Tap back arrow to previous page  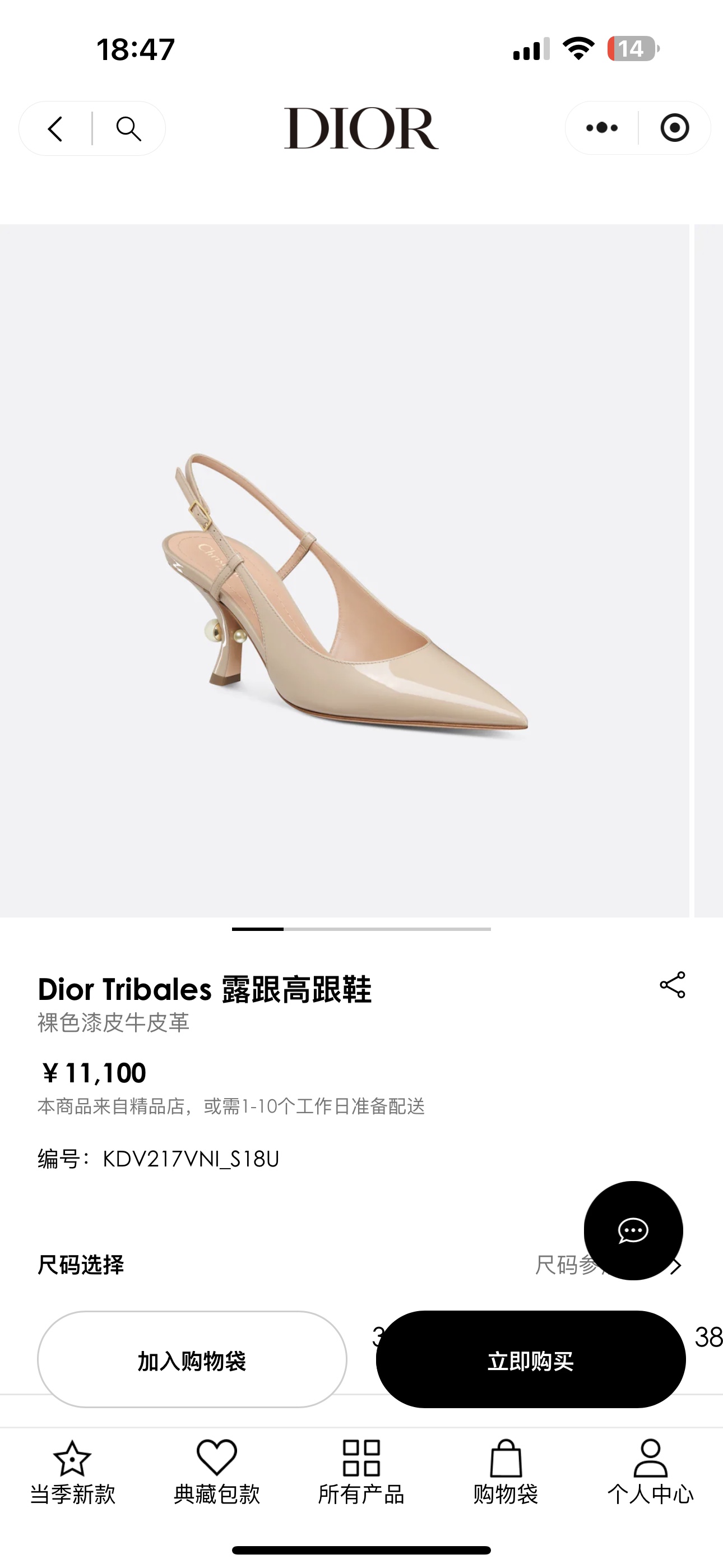[x=57, y=128]
